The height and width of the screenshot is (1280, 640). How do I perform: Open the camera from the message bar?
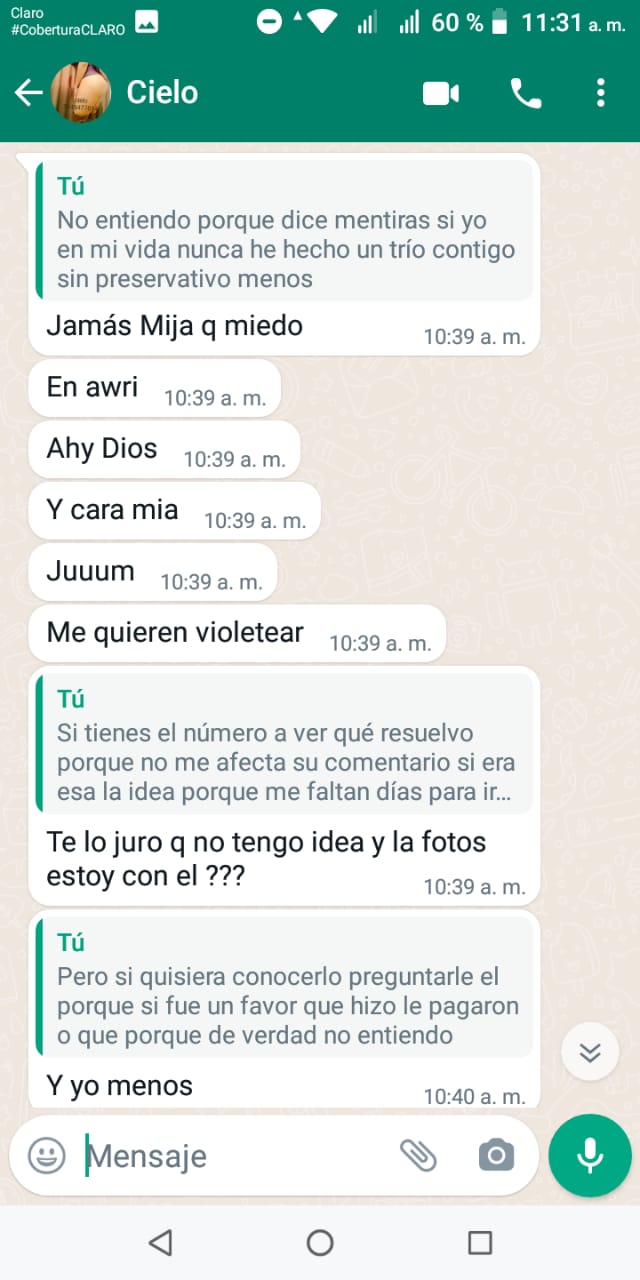[x=496, y=1156]
